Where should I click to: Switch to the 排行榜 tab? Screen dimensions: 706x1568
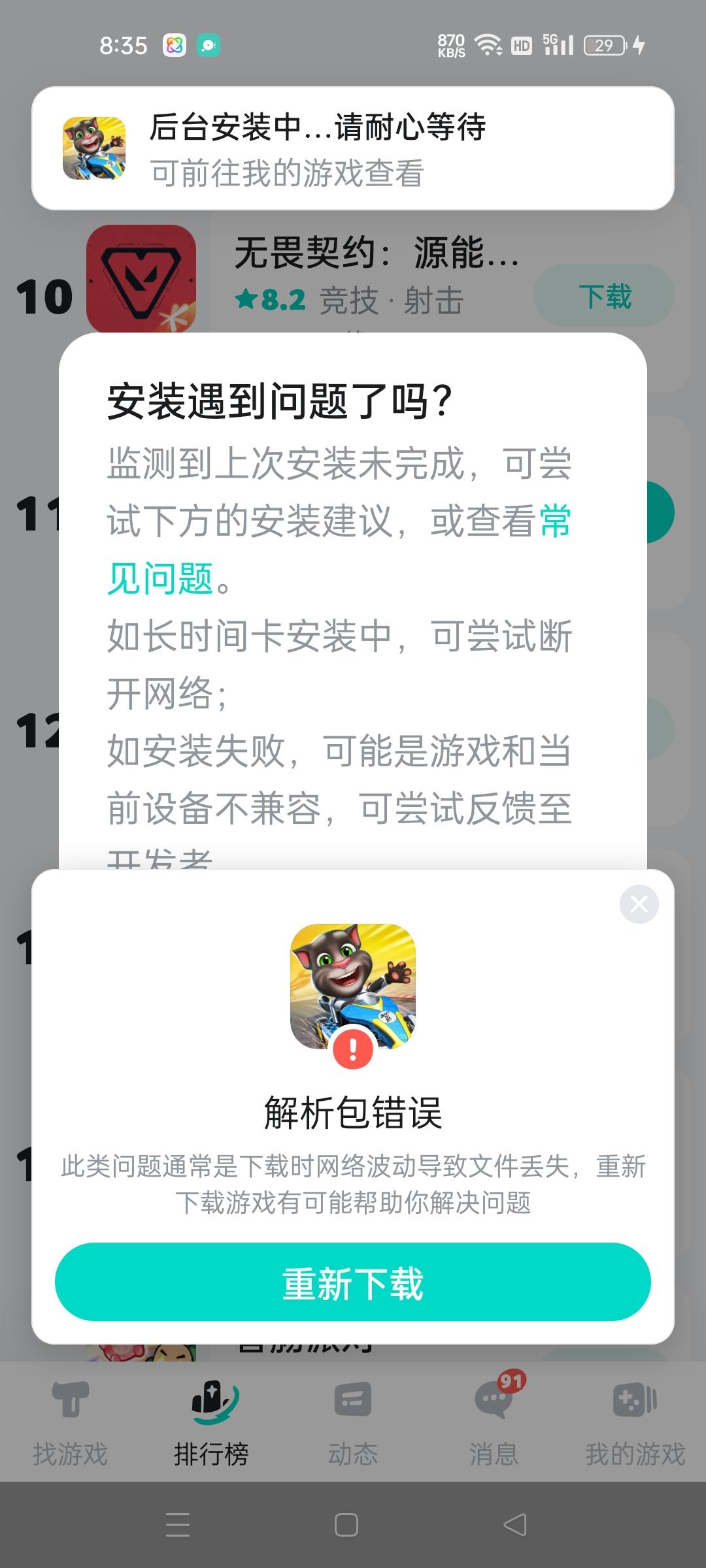pos(211,1411)
